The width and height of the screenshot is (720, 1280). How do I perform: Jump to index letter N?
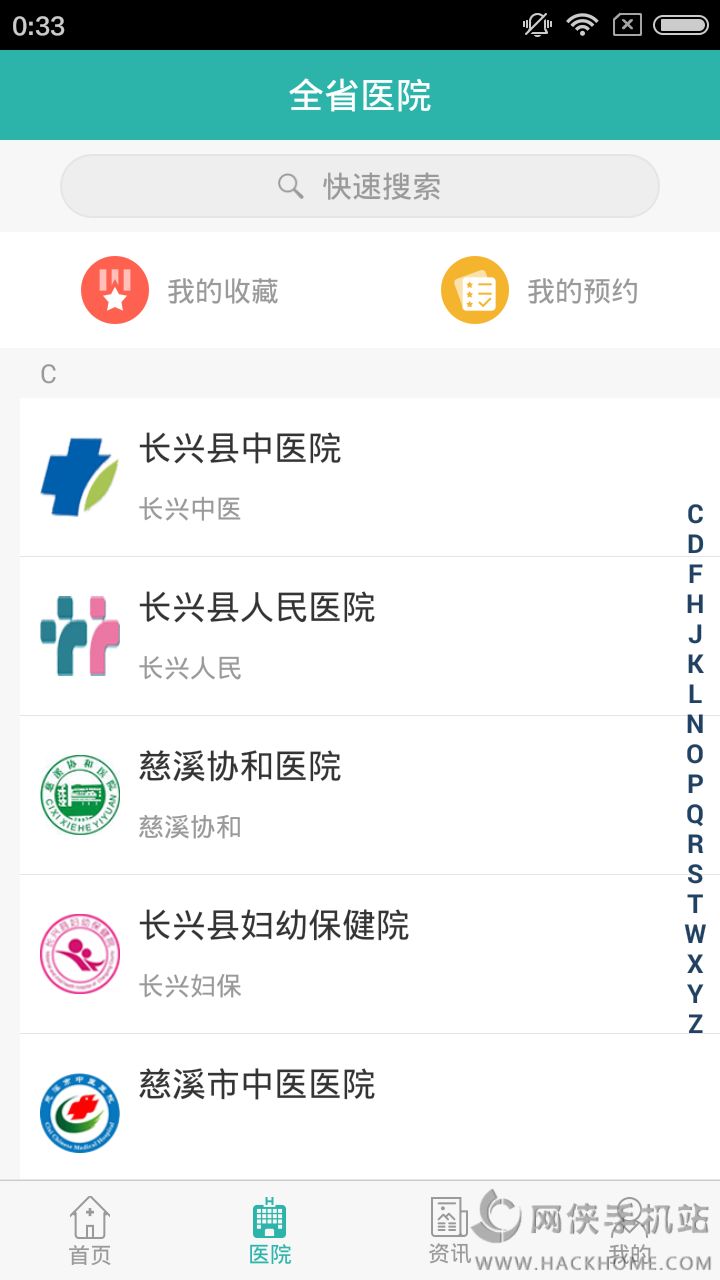(695, 724)
